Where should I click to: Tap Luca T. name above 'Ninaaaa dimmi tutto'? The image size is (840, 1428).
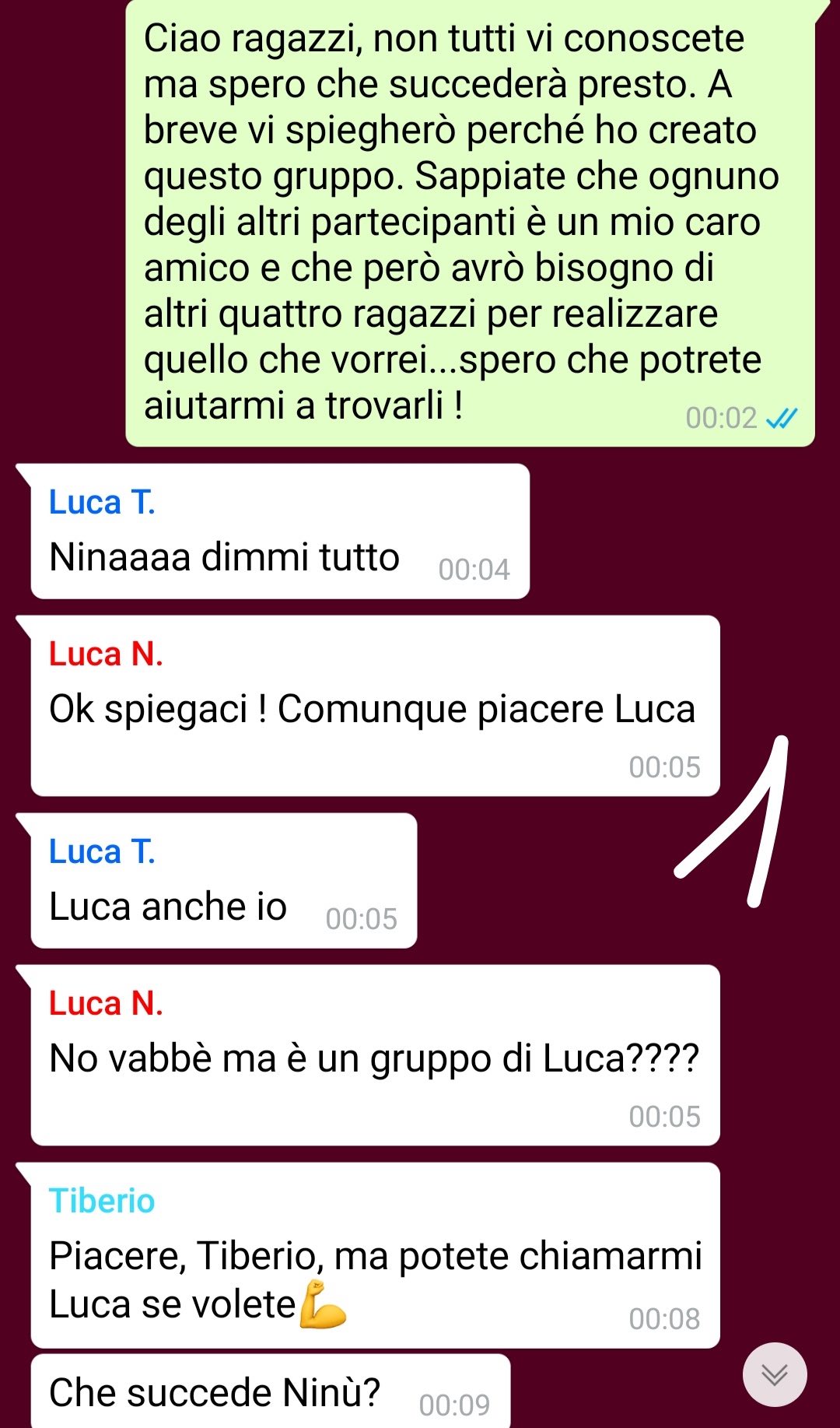[102, 502]
